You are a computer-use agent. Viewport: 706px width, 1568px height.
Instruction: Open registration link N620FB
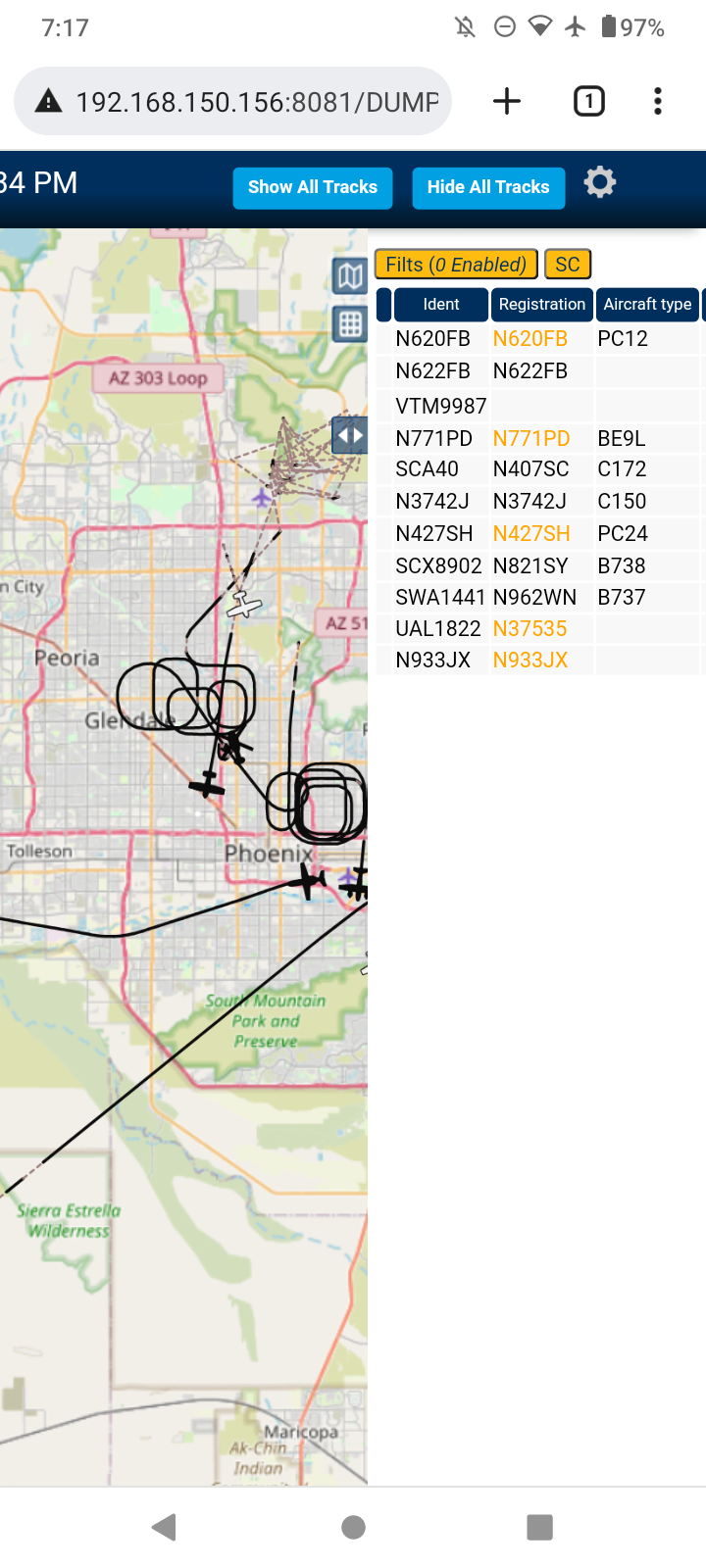[x=530, y=339]
